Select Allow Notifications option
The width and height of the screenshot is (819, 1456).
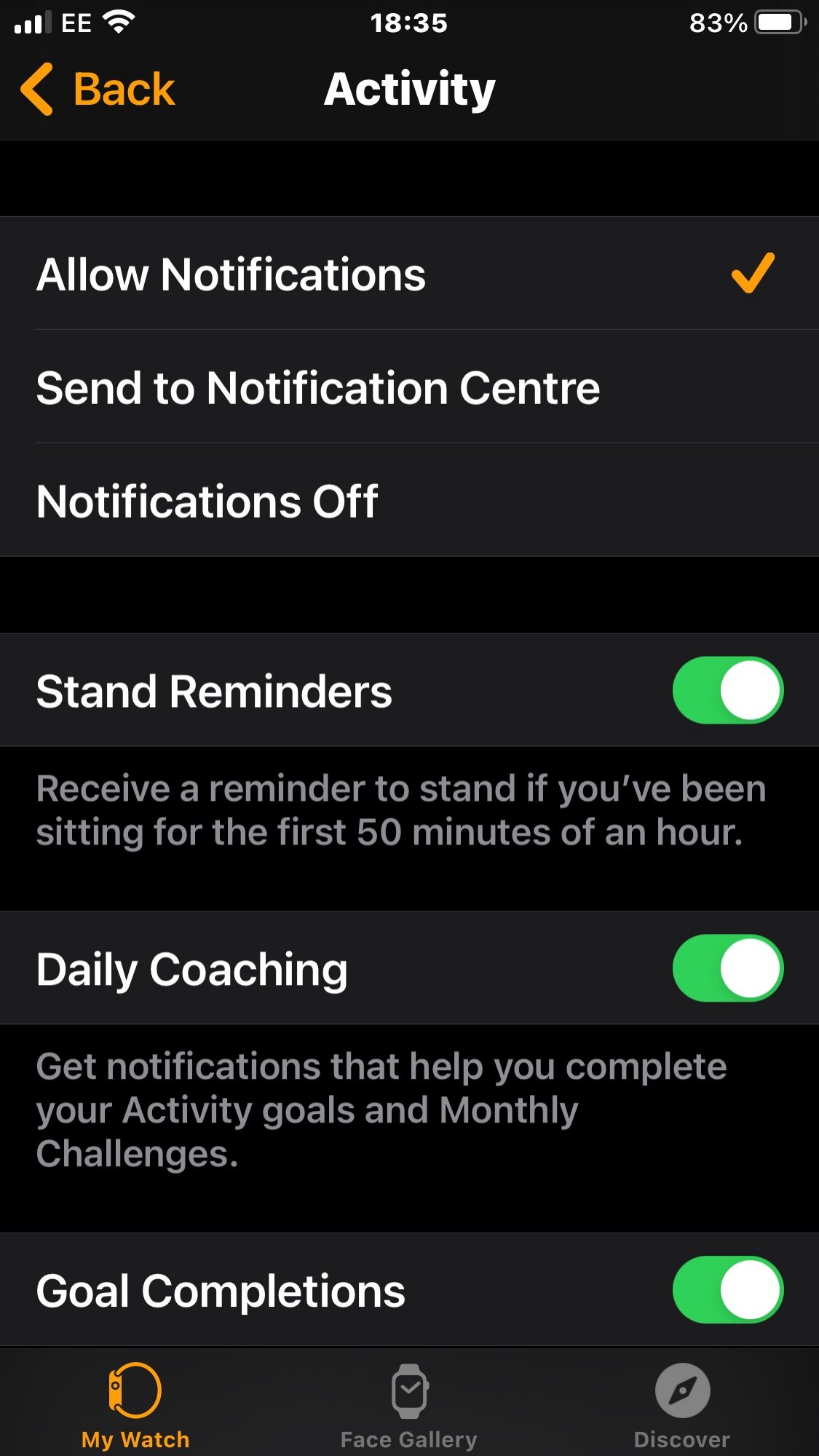(x=408, y=274)
